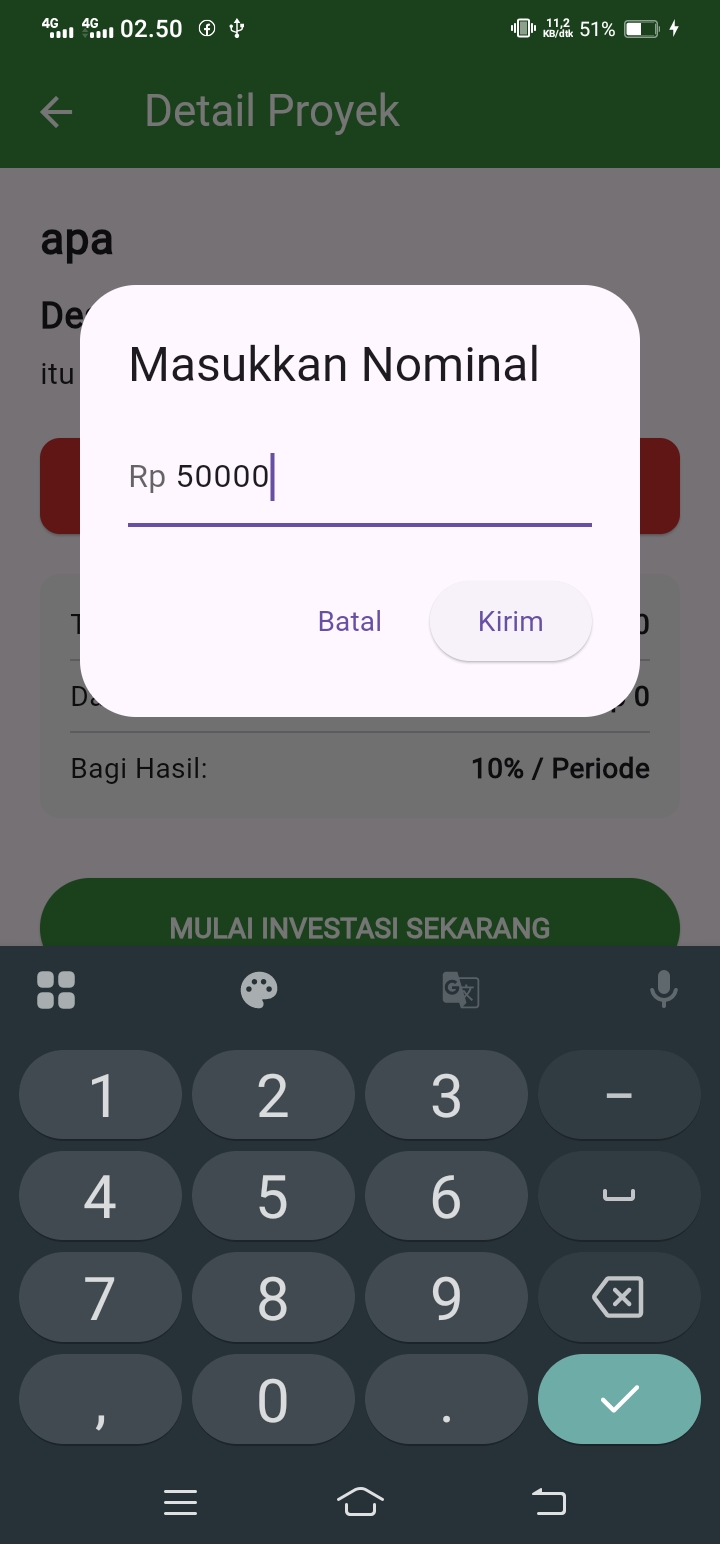Go to the system home screen
This screenshot has height=1544, width=720.
(360, 1501)
